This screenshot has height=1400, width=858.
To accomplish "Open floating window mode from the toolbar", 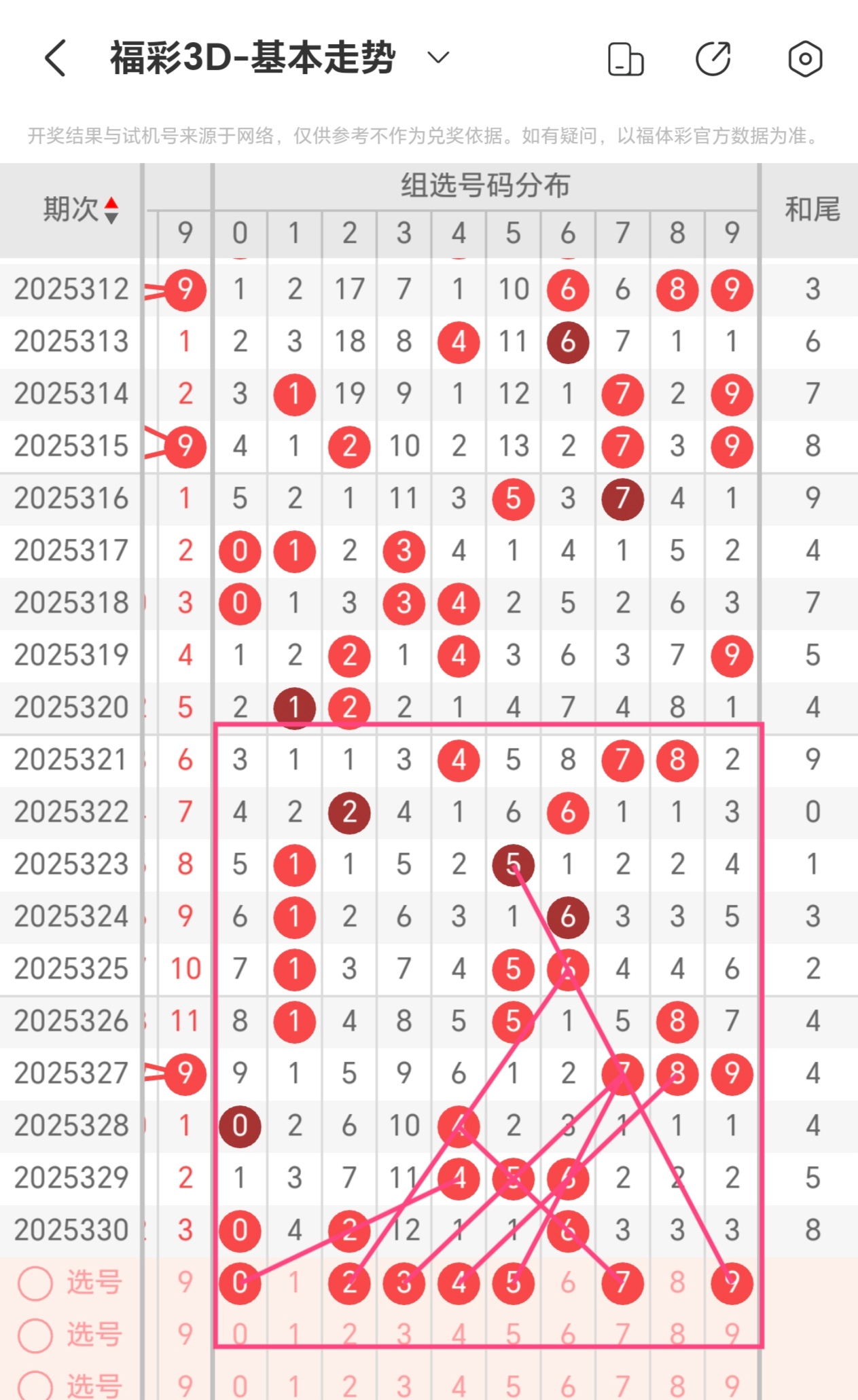I will click(624, 60).
